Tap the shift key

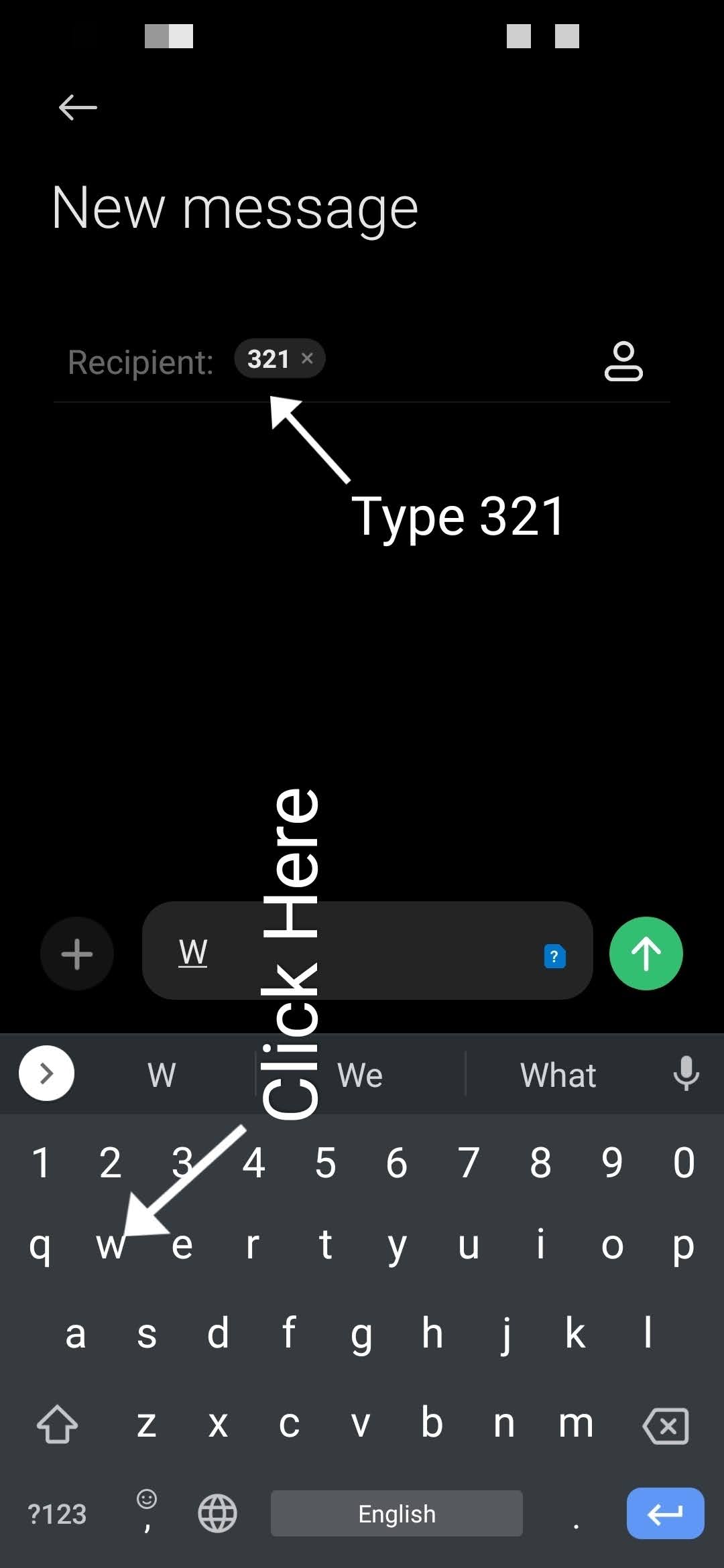click(x=57, y=1425)
